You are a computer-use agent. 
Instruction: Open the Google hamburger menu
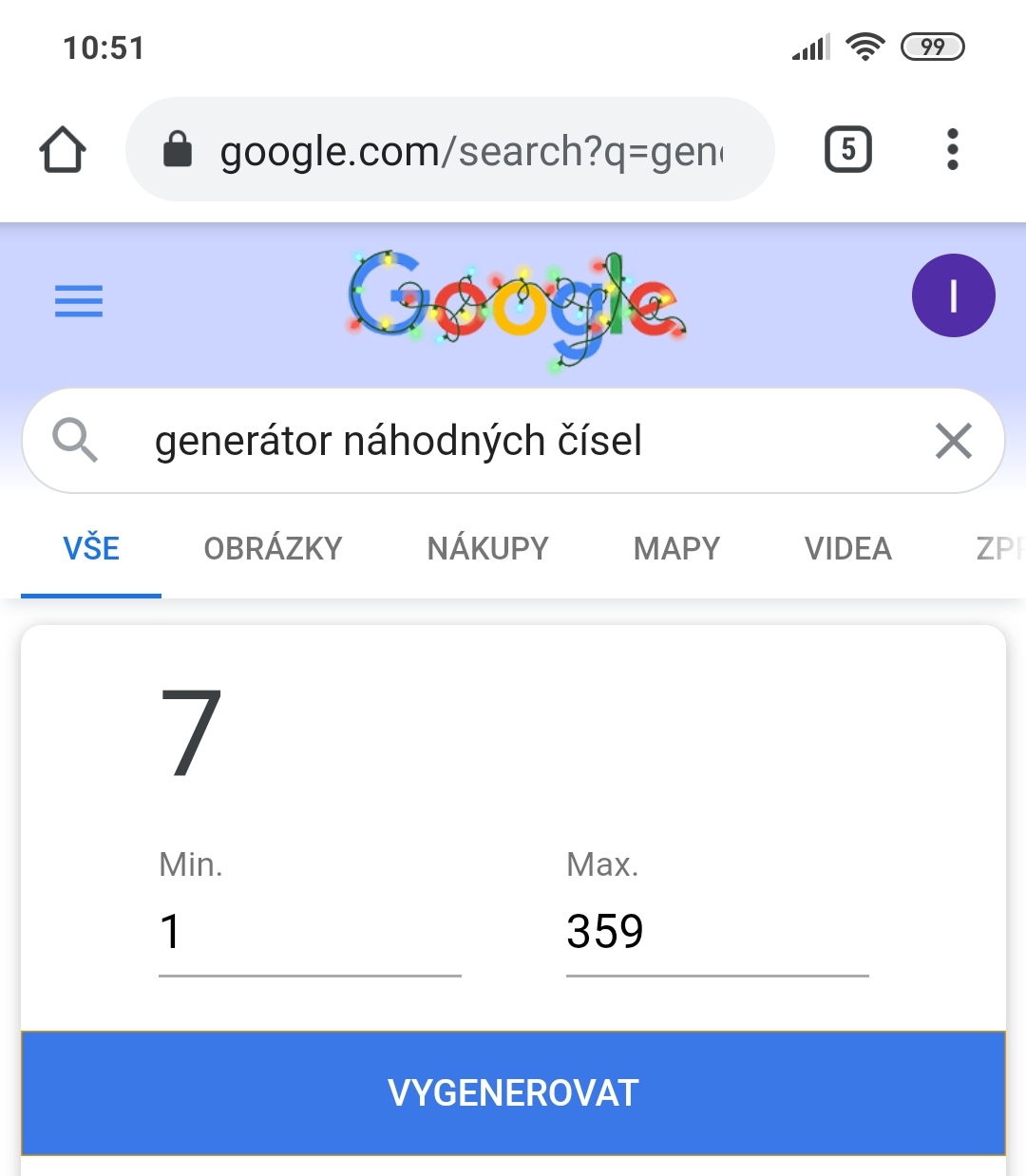[x=79, y=301]
